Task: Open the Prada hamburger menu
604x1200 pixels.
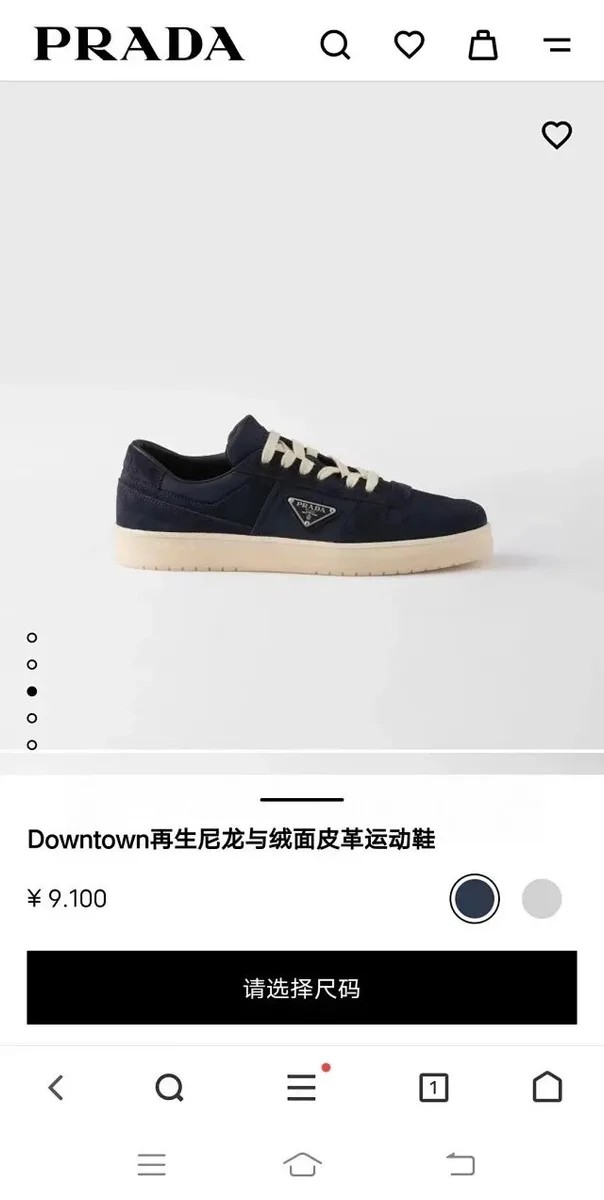Action: [557, 45]
